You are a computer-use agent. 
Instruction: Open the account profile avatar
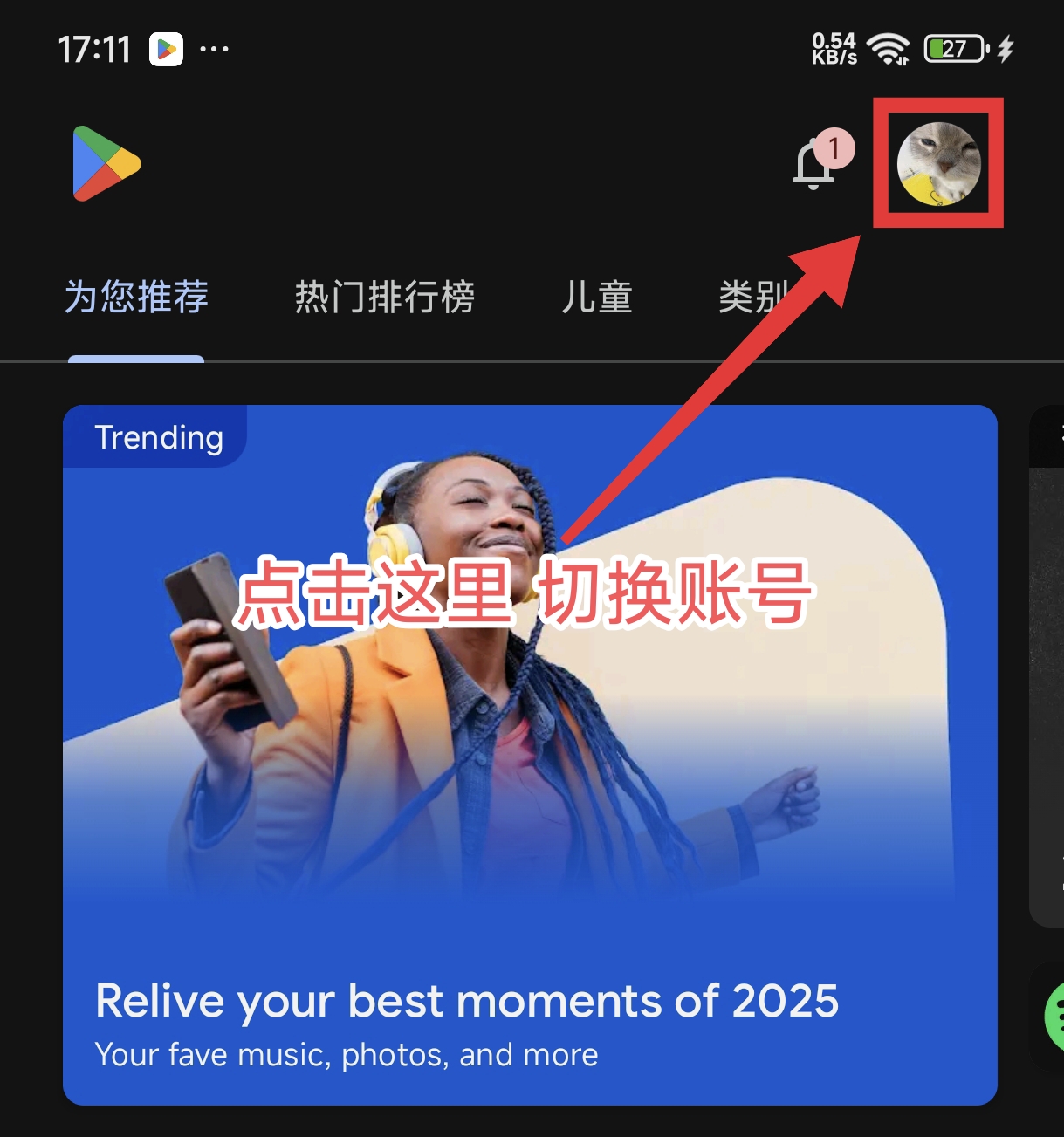point(939,163)
